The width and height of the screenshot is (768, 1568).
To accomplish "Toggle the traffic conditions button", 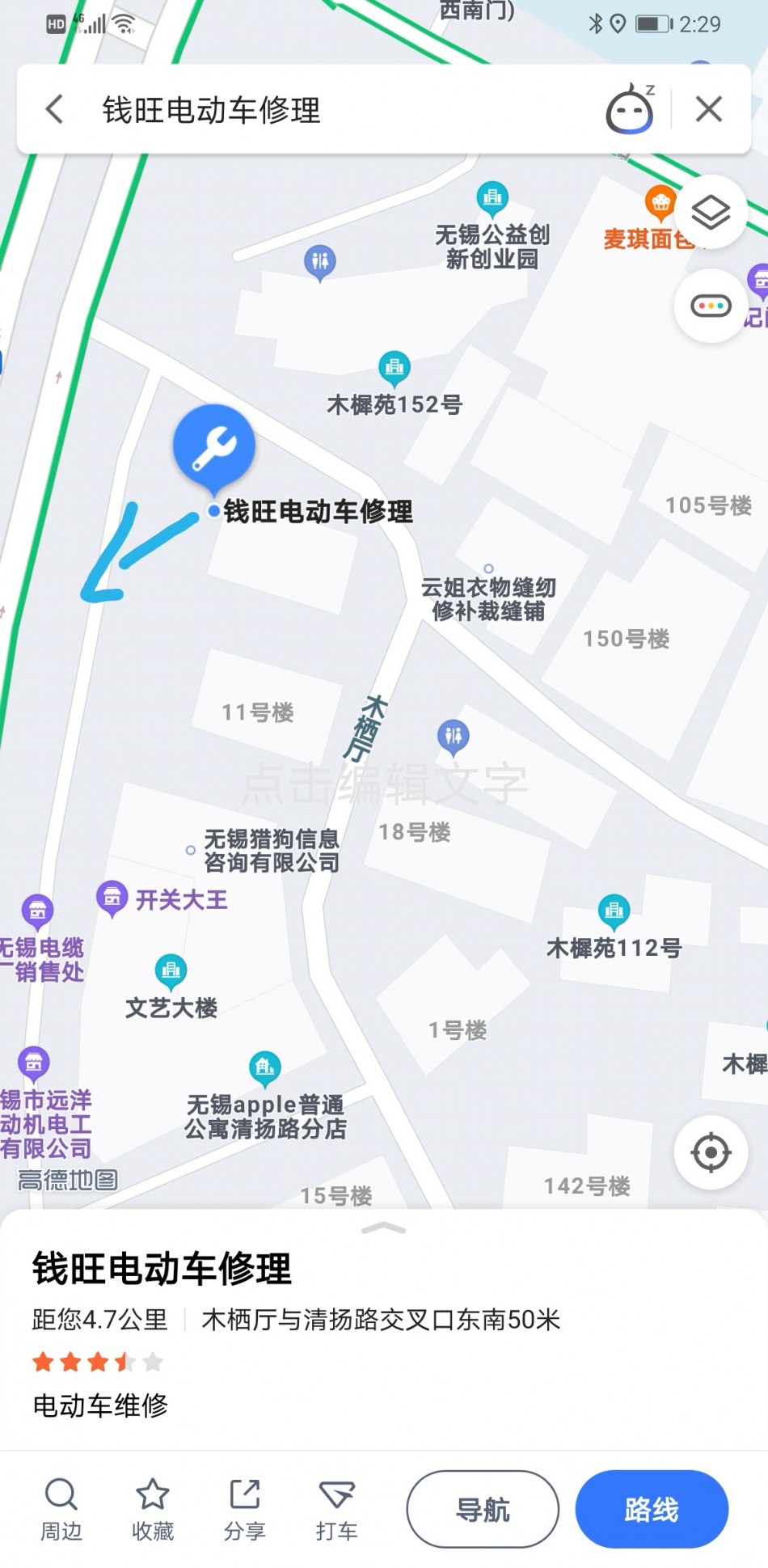I will click(x=711, y=306).
